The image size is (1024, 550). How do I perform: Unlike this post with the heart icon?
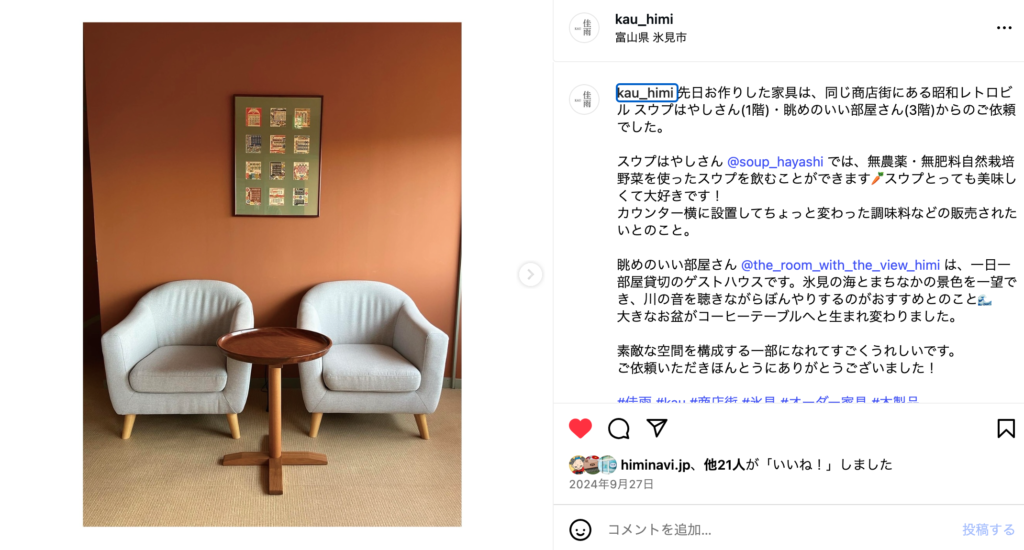point(580,429)
